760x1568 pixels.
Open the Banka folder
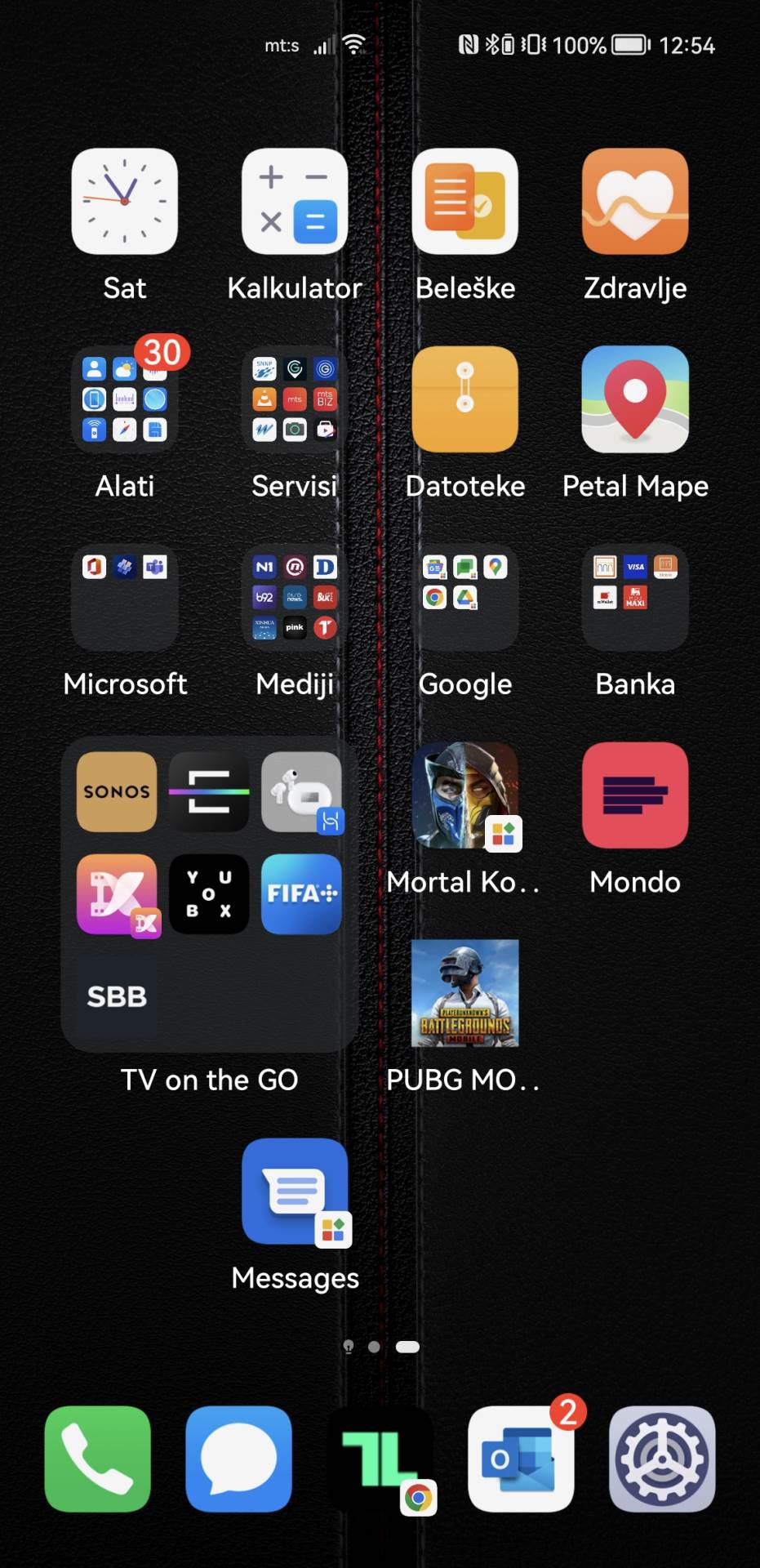[x=635, y=598]
